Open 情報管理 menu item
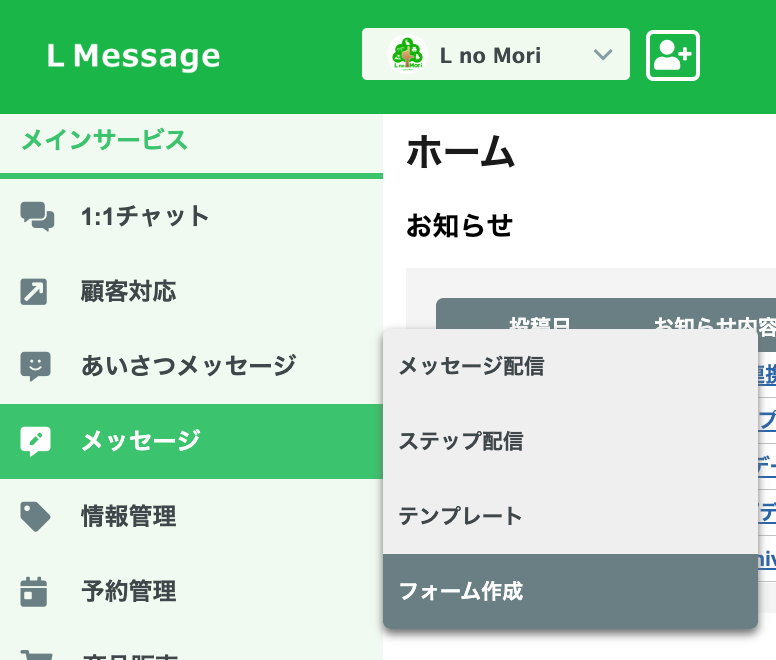This screenshot has width=776, height=660. point(128,516)
